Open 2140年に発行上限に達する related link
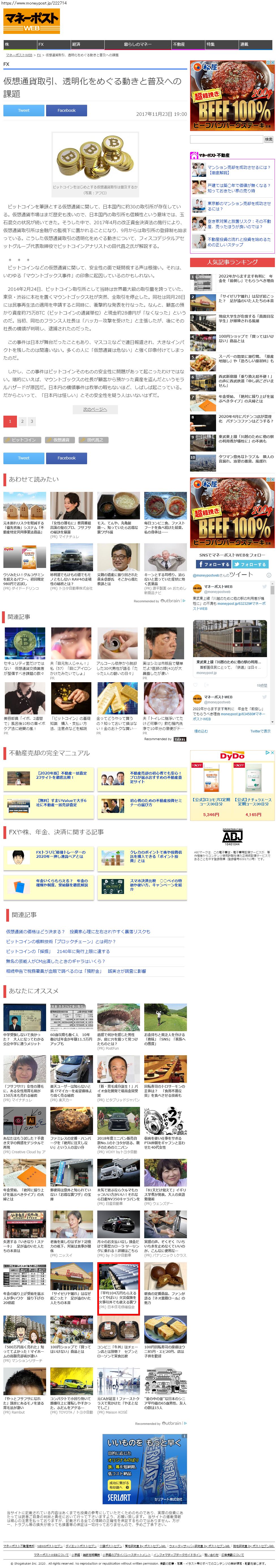 coord(58,951)
